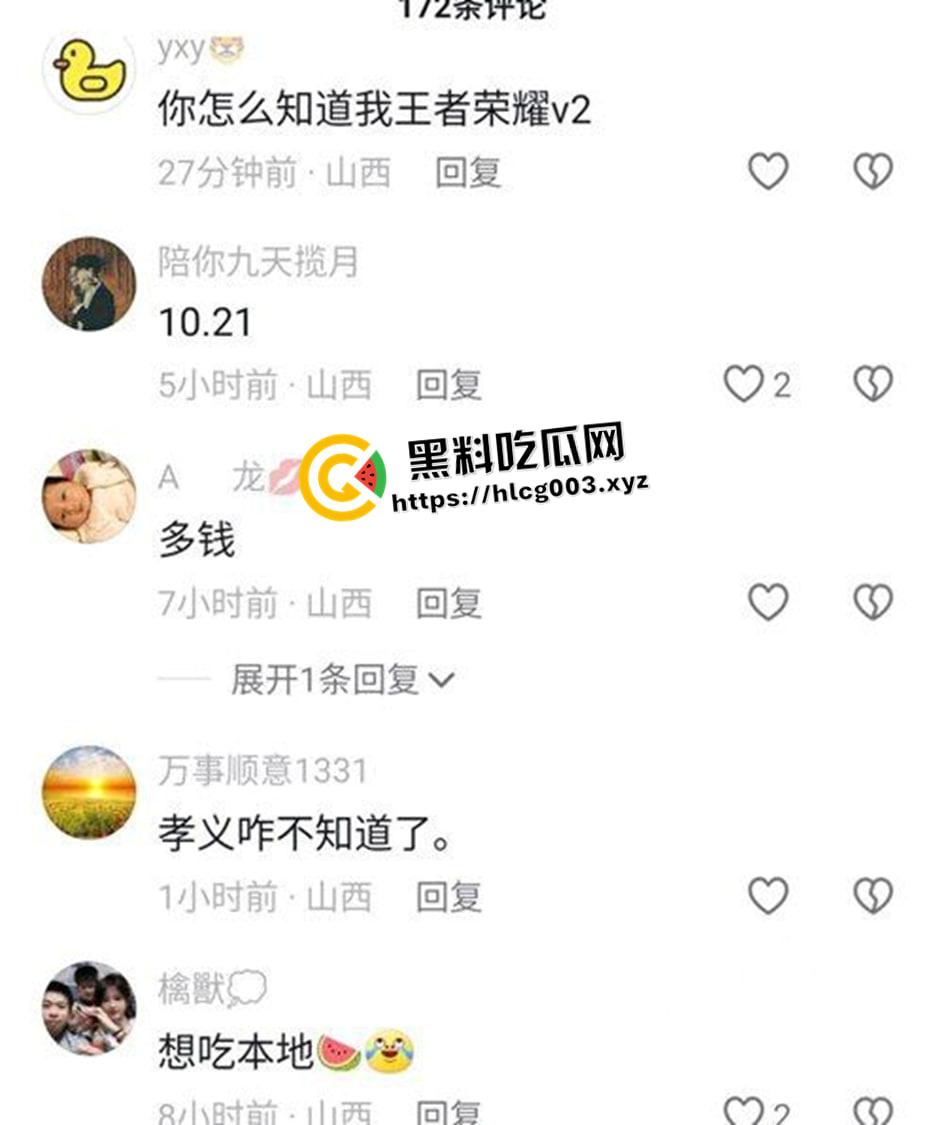Reply to yxy's comment

click(467, 173)
